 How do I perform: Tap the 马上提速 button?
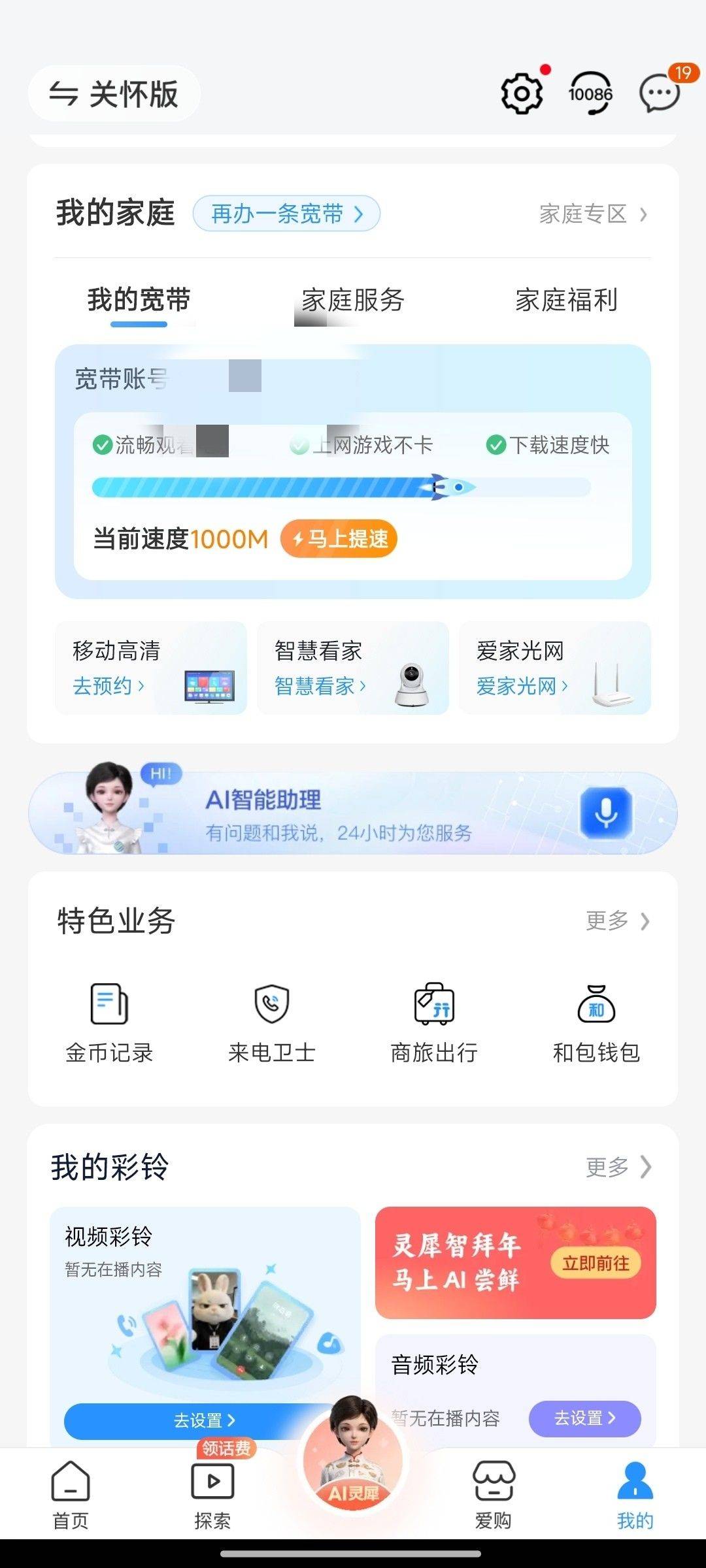click(x=339, y=539)
